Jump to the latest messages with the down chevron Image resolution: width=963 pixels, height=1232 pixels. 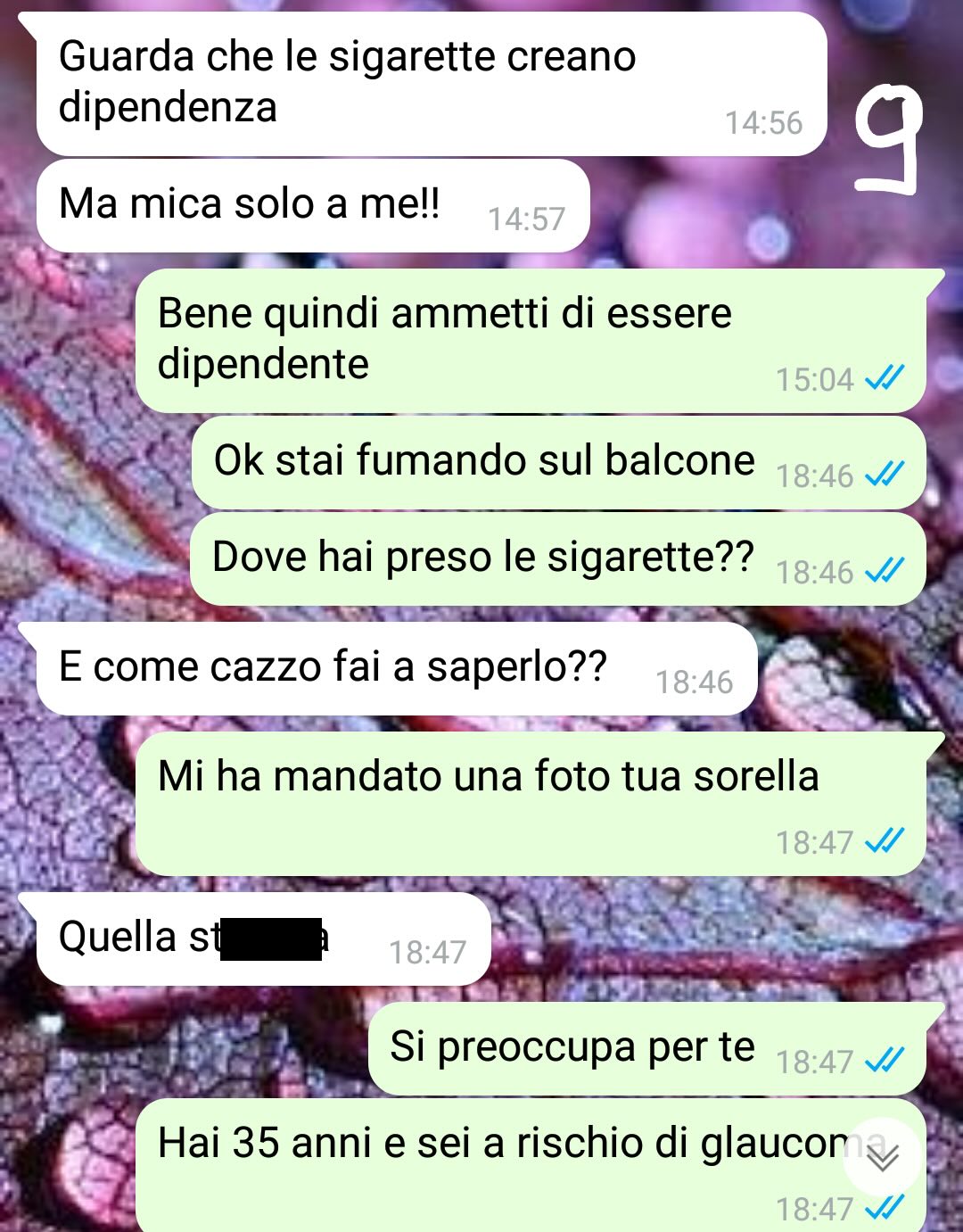tap(882, 1157)
